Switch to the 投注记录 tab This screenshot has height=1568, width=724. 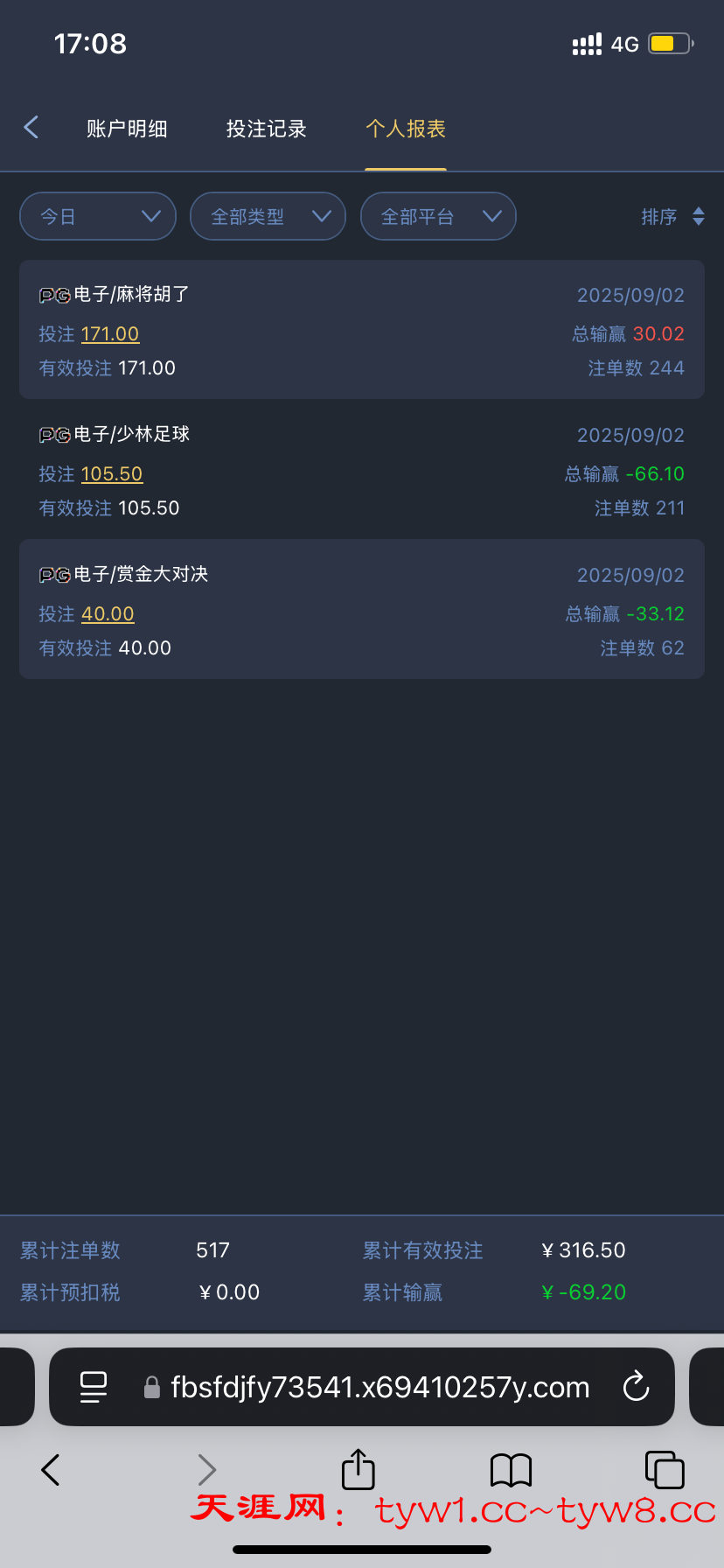pyautogui.click(x=266, y=129)
